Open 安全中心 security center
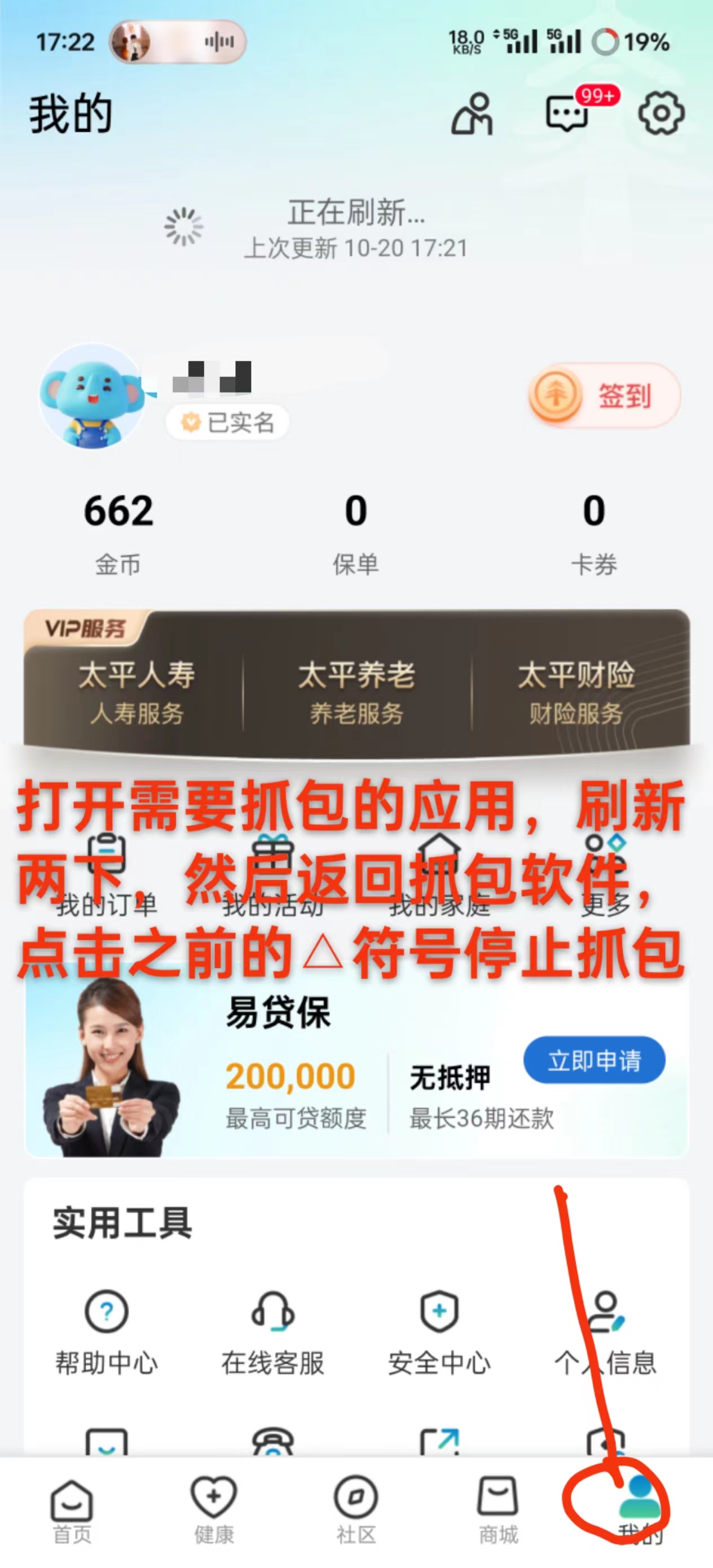The width and height of the screenshot is (713, 1568). coord(439,1332)
